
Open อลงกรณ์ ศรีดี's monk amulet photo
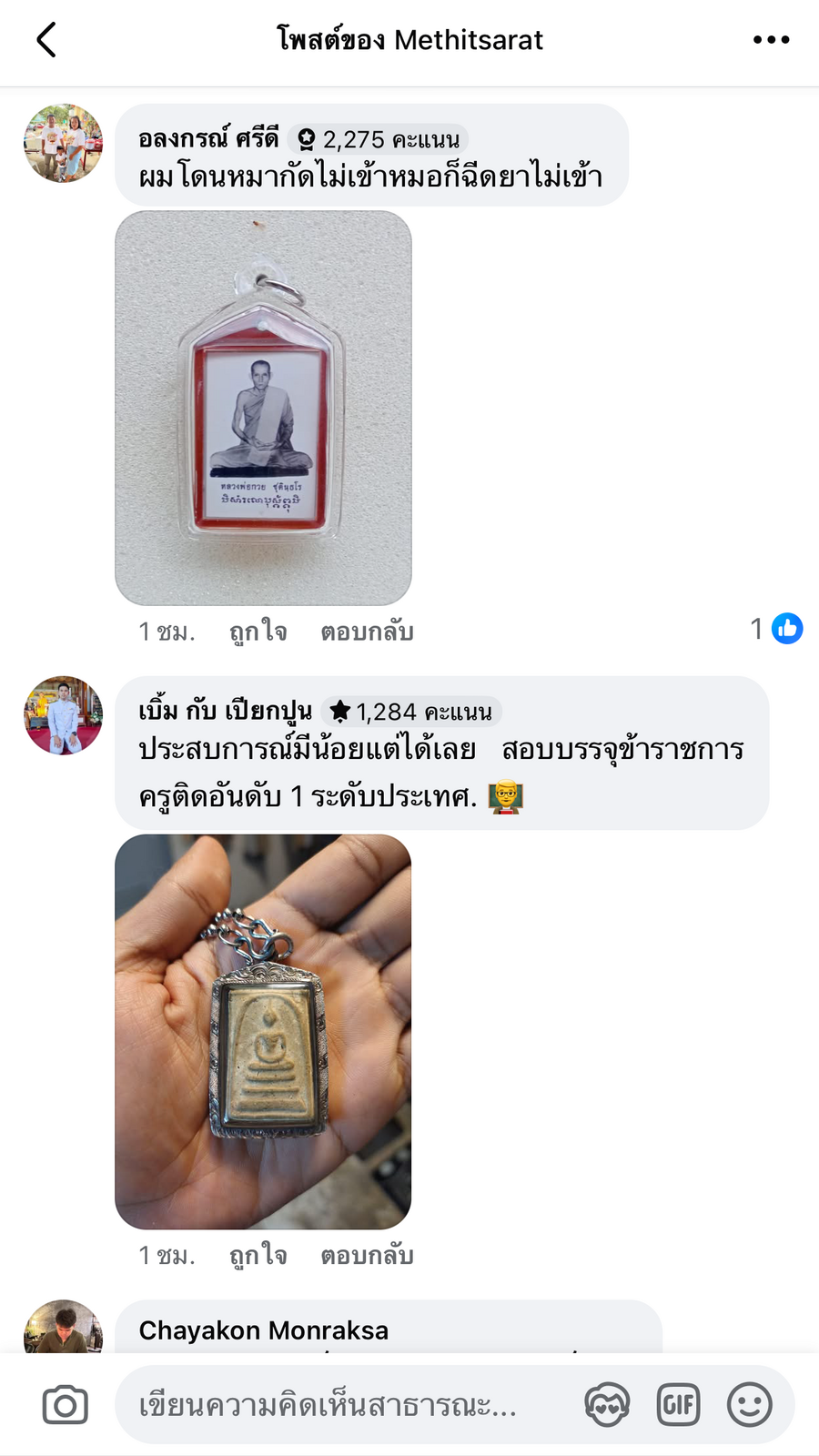263,408
